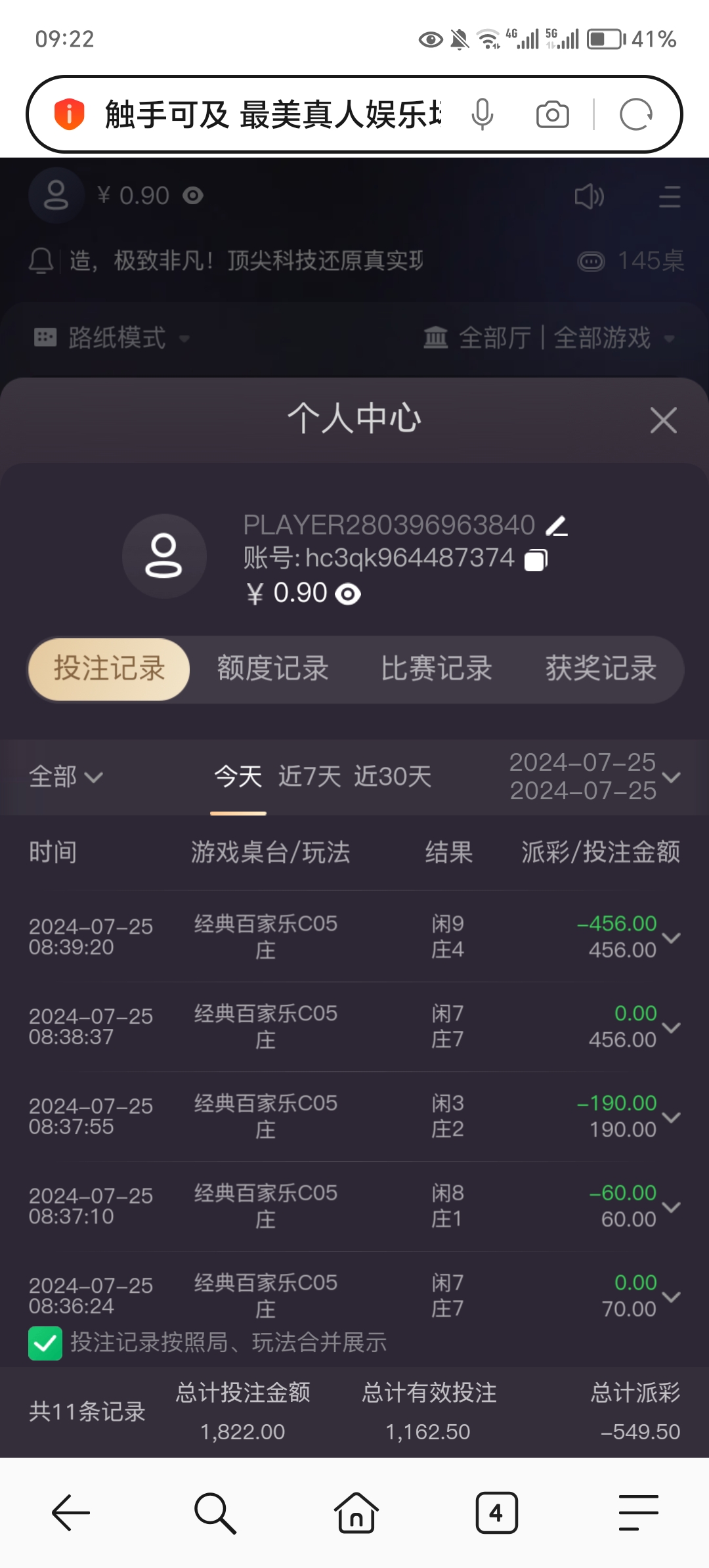The image size is (709, 1568).
Task: Tap the edit pencil beside PLAYER280396963840
Action: pos(555,525)
